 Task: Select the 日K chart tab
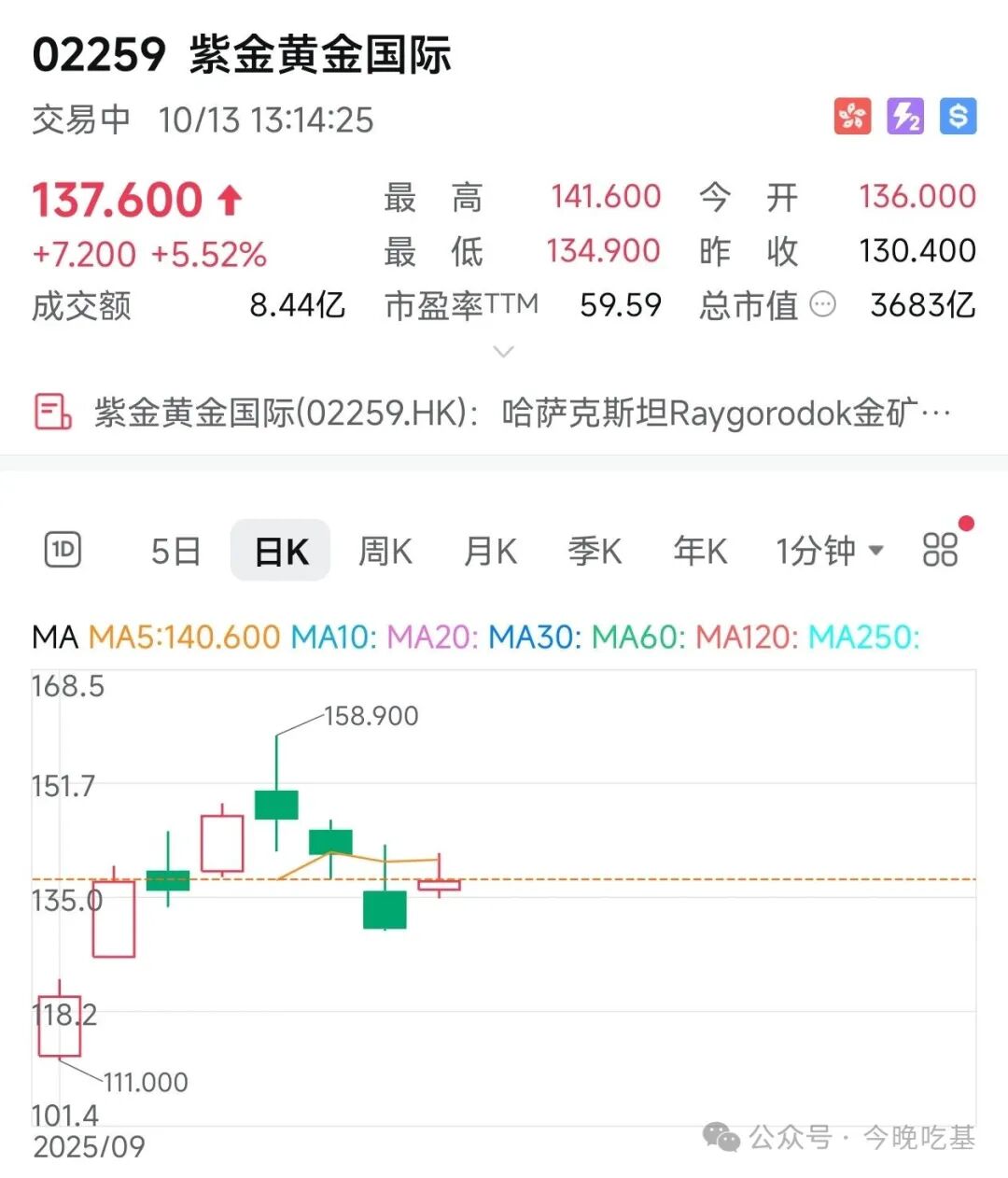point(281,552)
